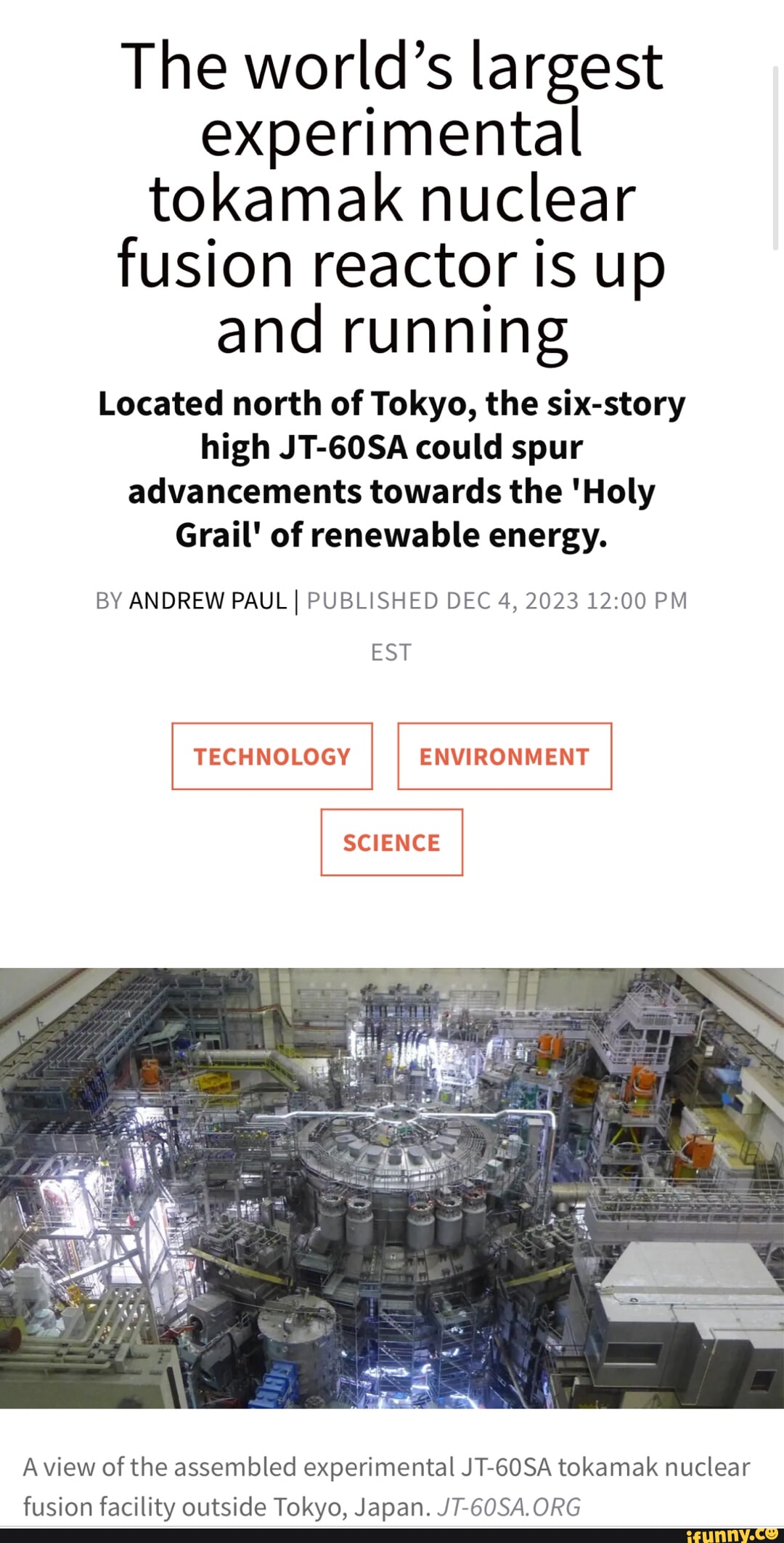Image resolution: width=784 pixels, height=1543 pixels.
Task: Open the Technology category tag
Action: [x=272, y=756]
